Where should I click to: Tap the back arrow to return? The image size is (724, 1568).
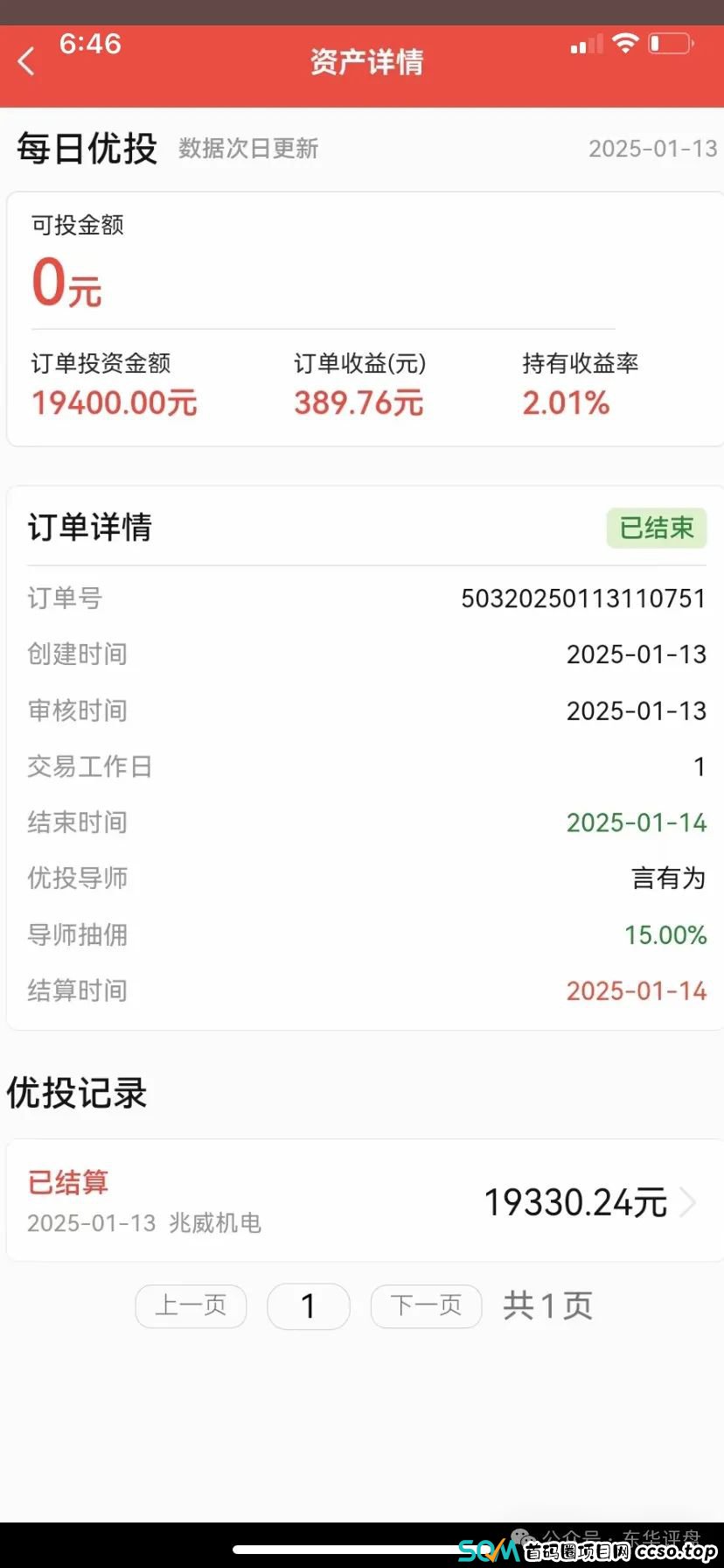[x=26, y=59]
